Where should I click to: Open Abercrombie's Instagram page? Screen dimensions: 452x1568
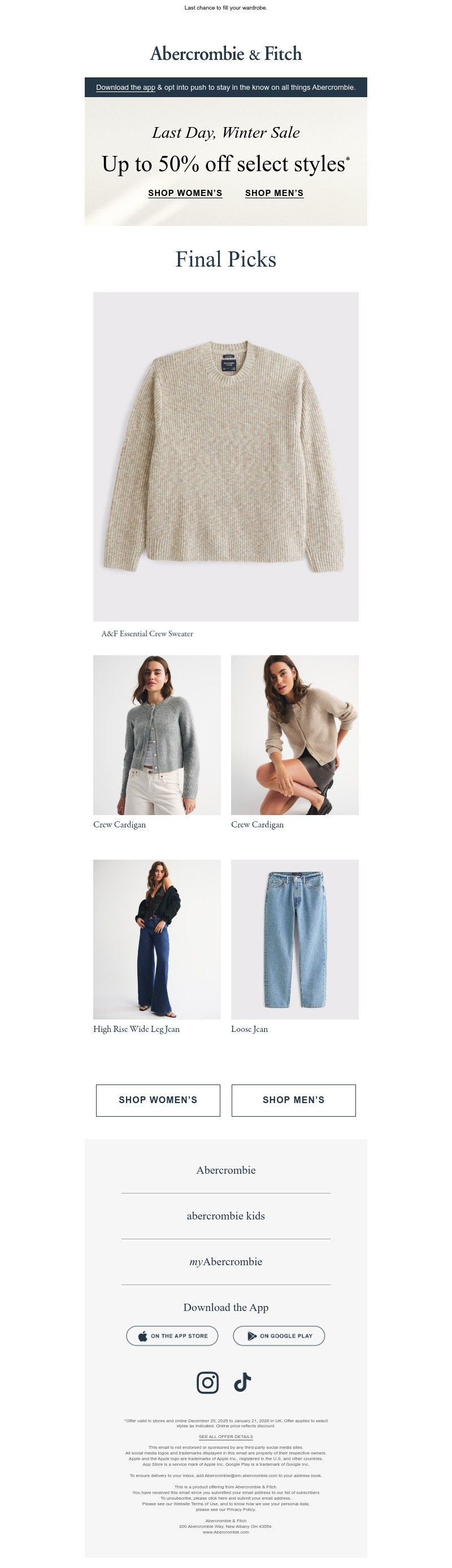click(x=208, y=1382)
